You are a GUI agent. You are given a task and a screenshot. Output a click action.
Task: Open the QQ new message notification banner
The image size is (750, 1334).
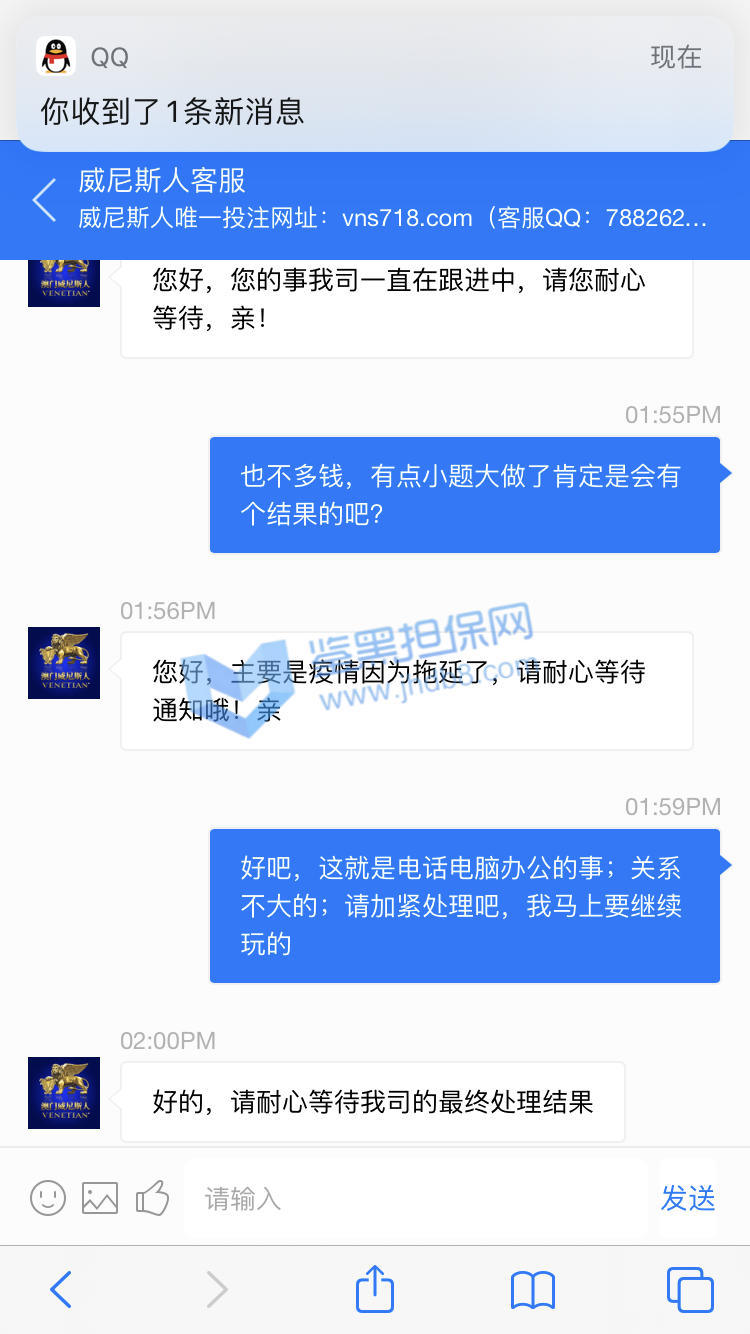pos(375,84)
